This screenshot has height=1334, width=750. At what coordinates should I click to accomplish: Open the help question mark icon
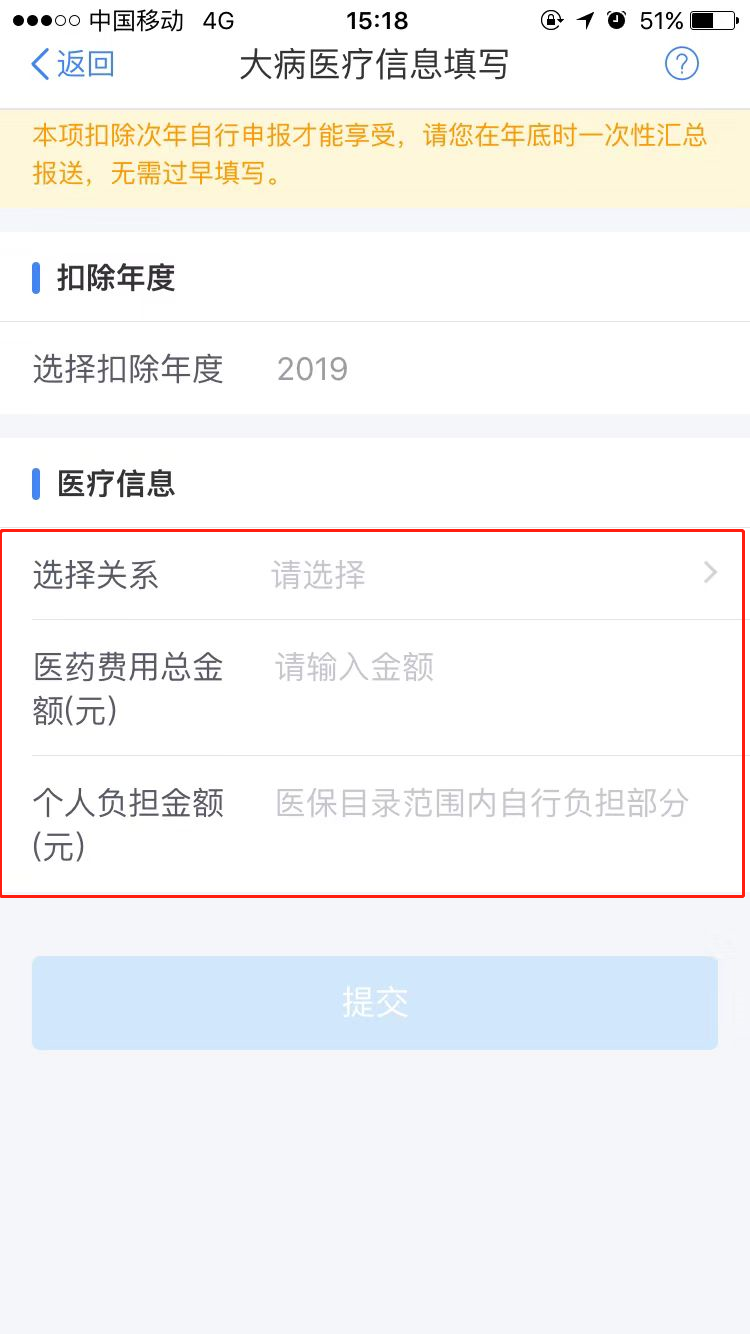point(681,63)
